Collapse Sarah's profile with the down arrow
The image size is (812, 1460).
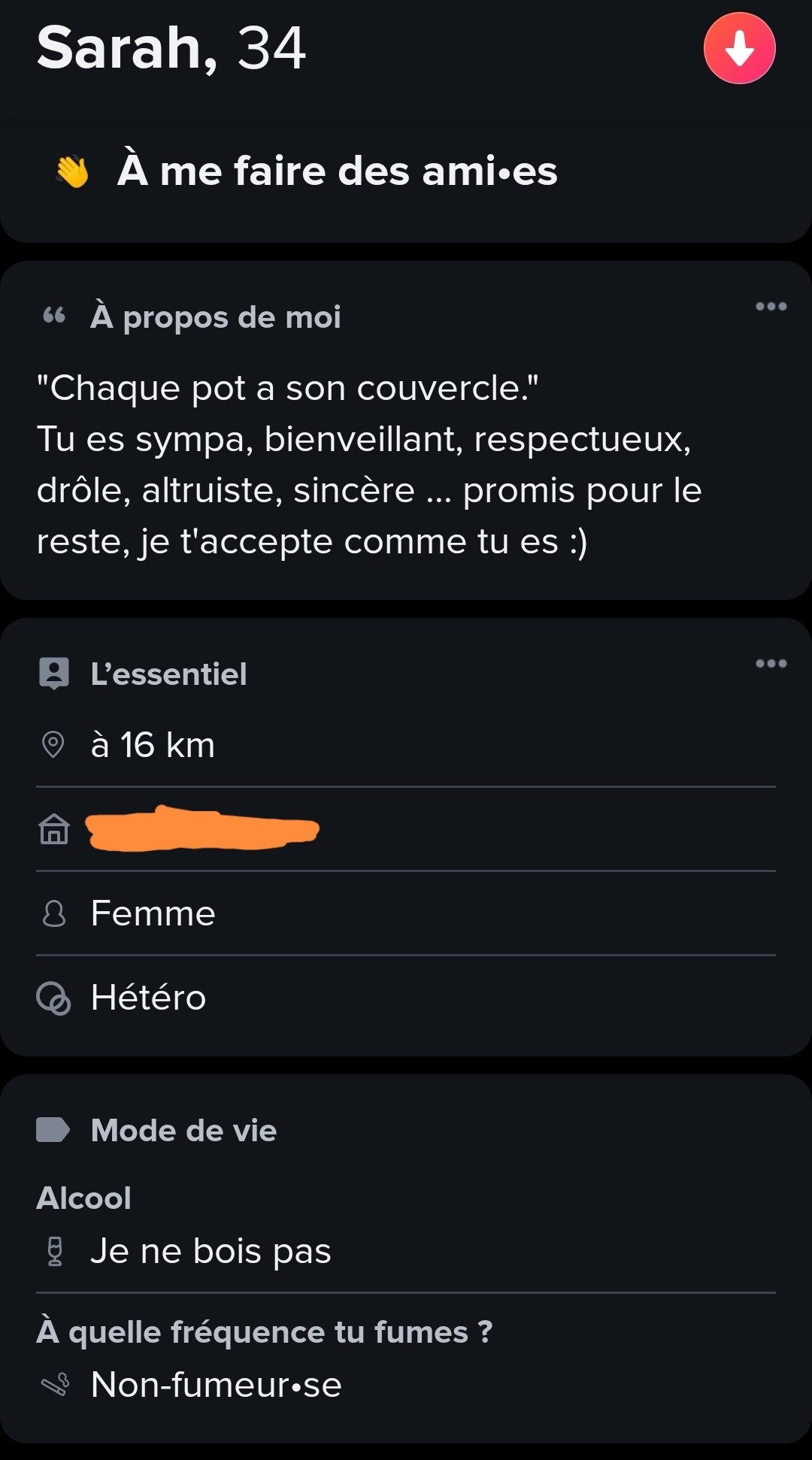[739, 48]
